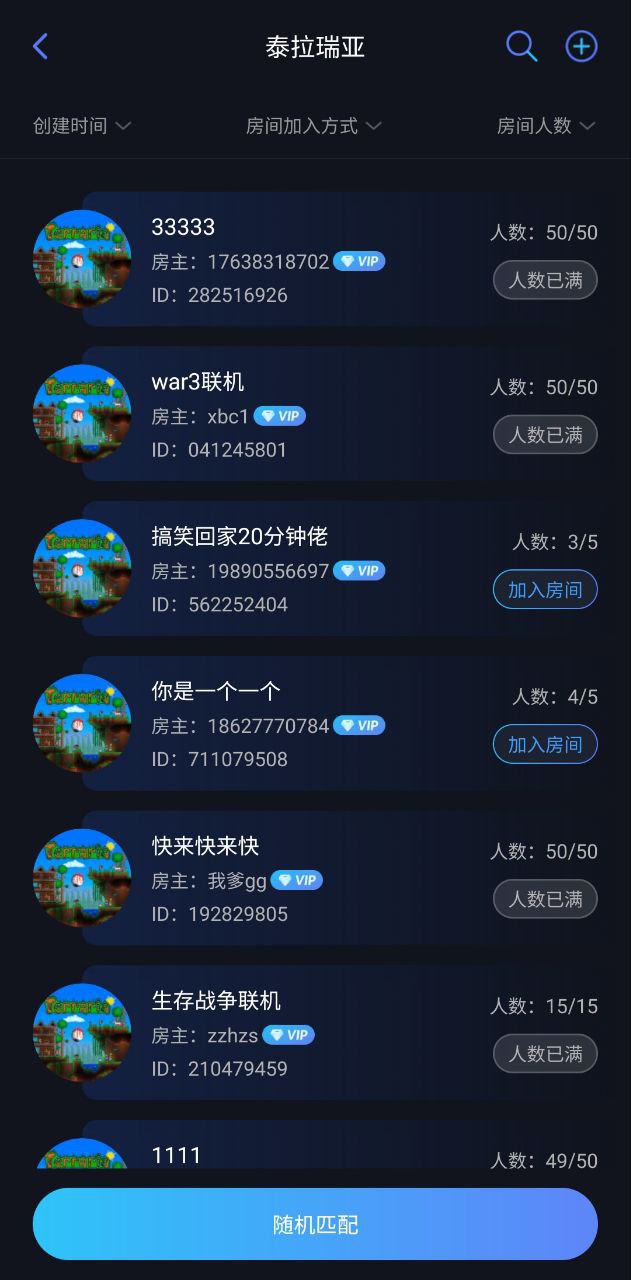Open the 快来快来快 room card
This screenshot has height=1280, width=631.
click(300, 878)
